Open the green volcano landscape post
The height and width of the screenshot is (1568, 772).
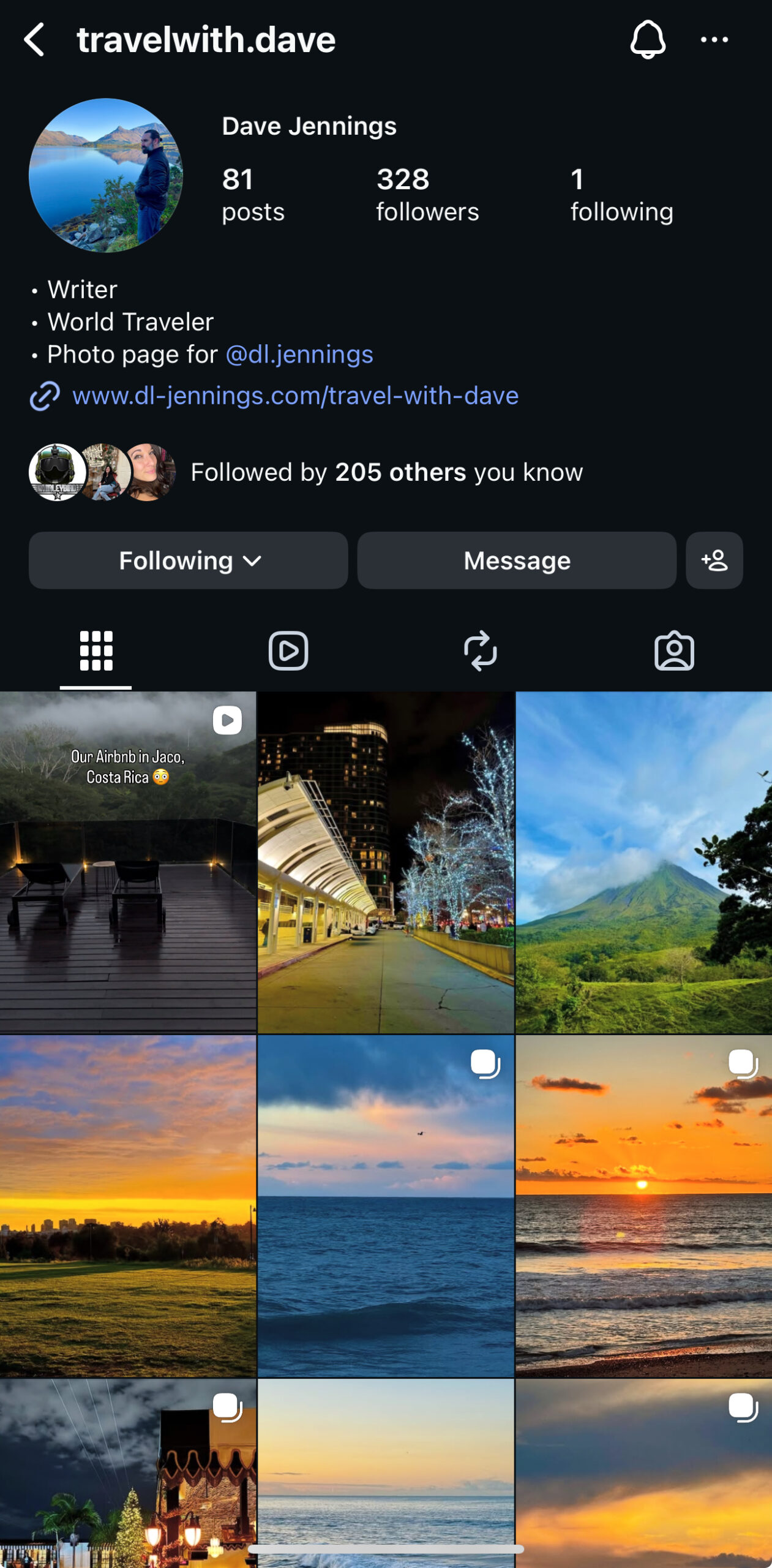click(643, 862)
